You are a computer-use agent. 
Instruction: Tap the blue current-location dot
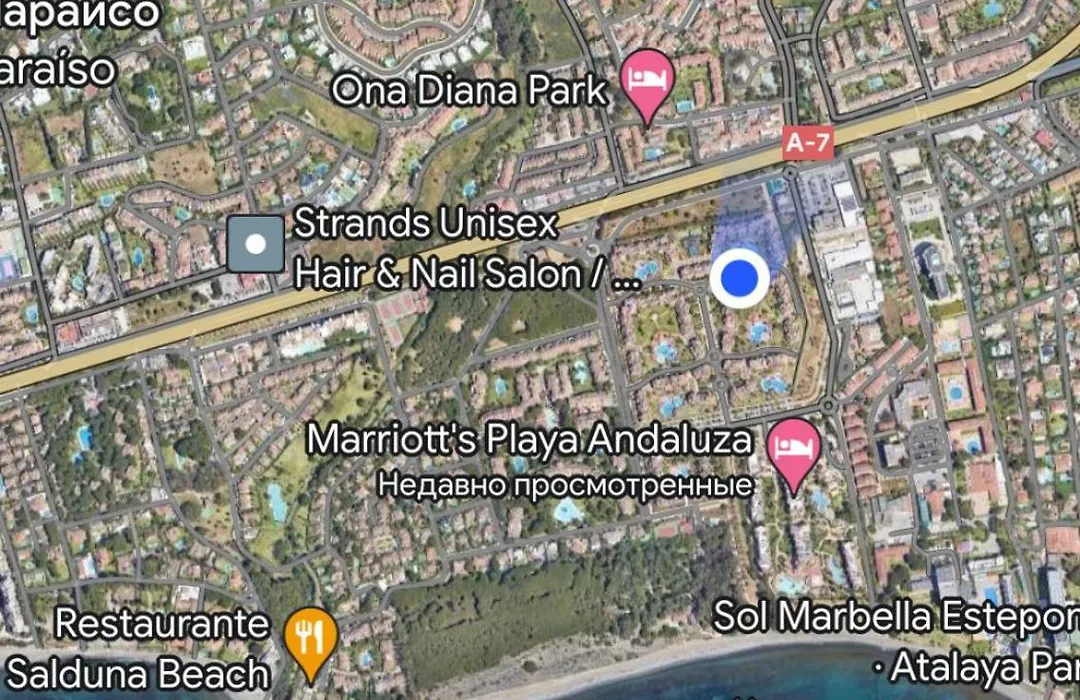pos(740,278)
